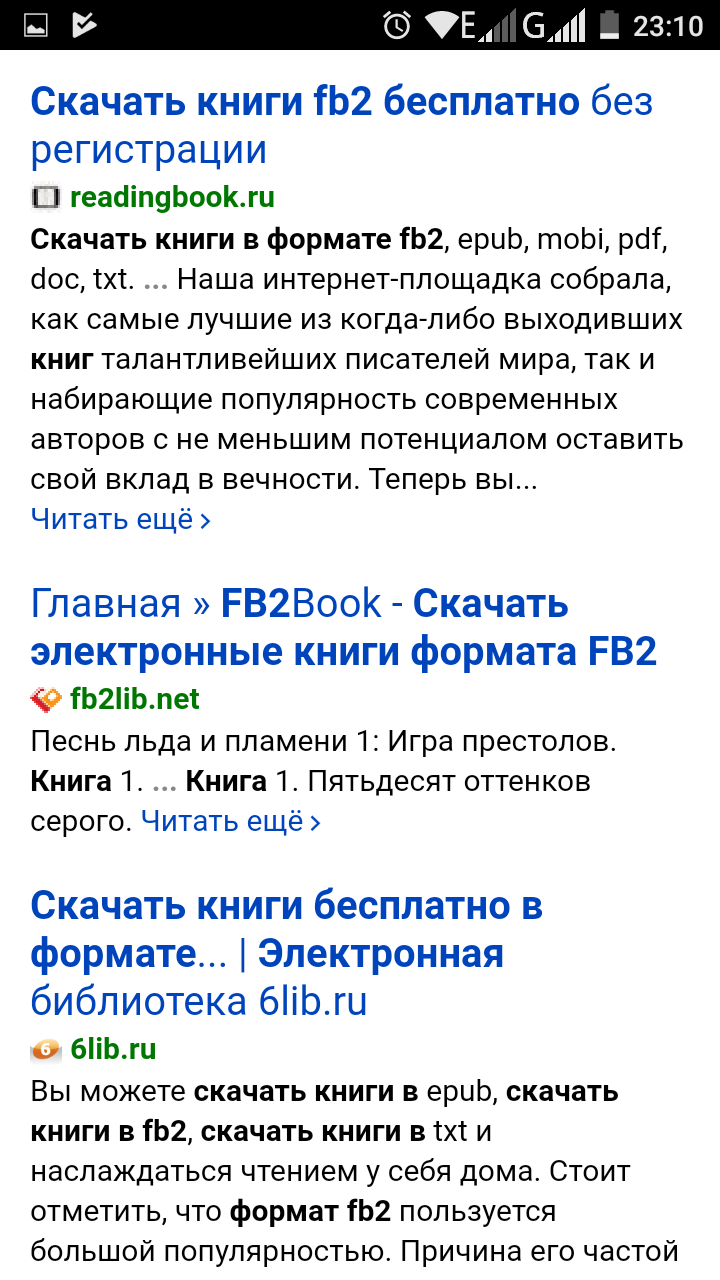Expand "Читать ещё" under the readingbook.ru snippet
This screenshot has height=1280, width=720.
pos(121,519)
